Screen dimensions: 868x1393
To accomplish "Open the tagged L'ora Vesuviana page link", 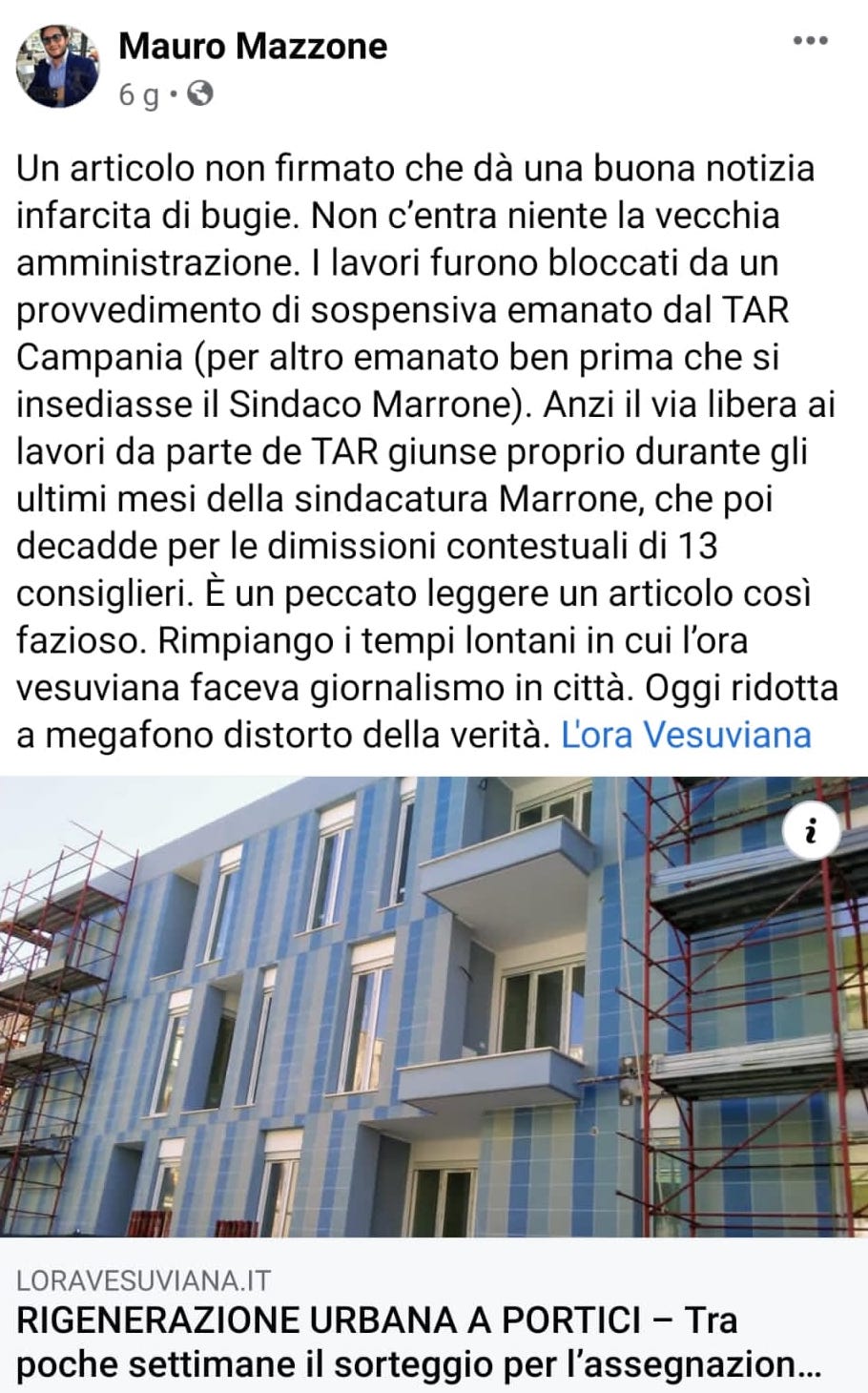I will pos(686,735).
